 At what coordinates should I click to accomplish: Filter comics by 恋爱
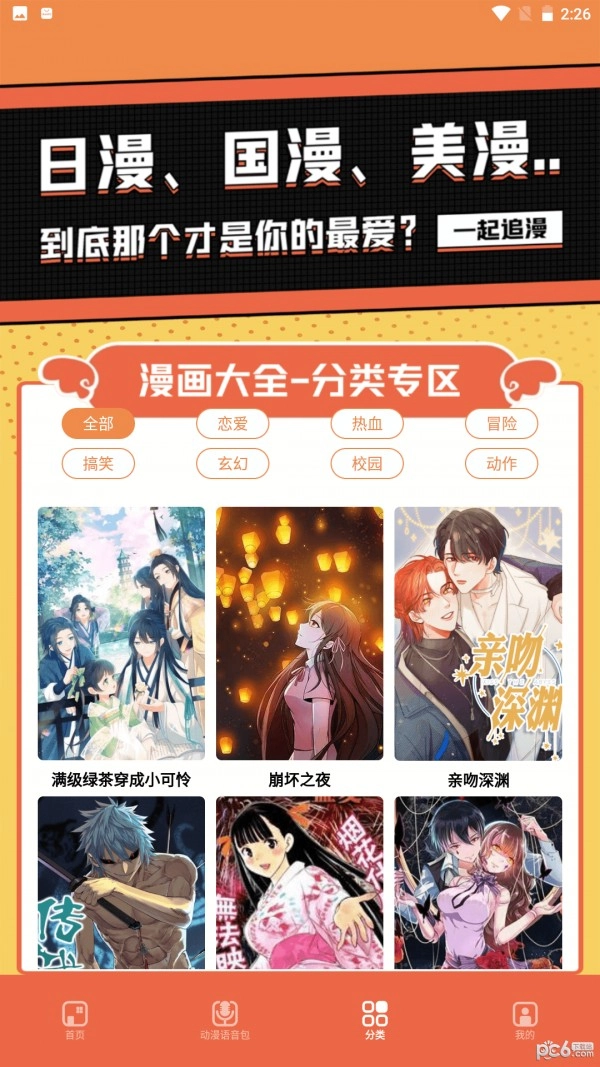pos(232,424)
